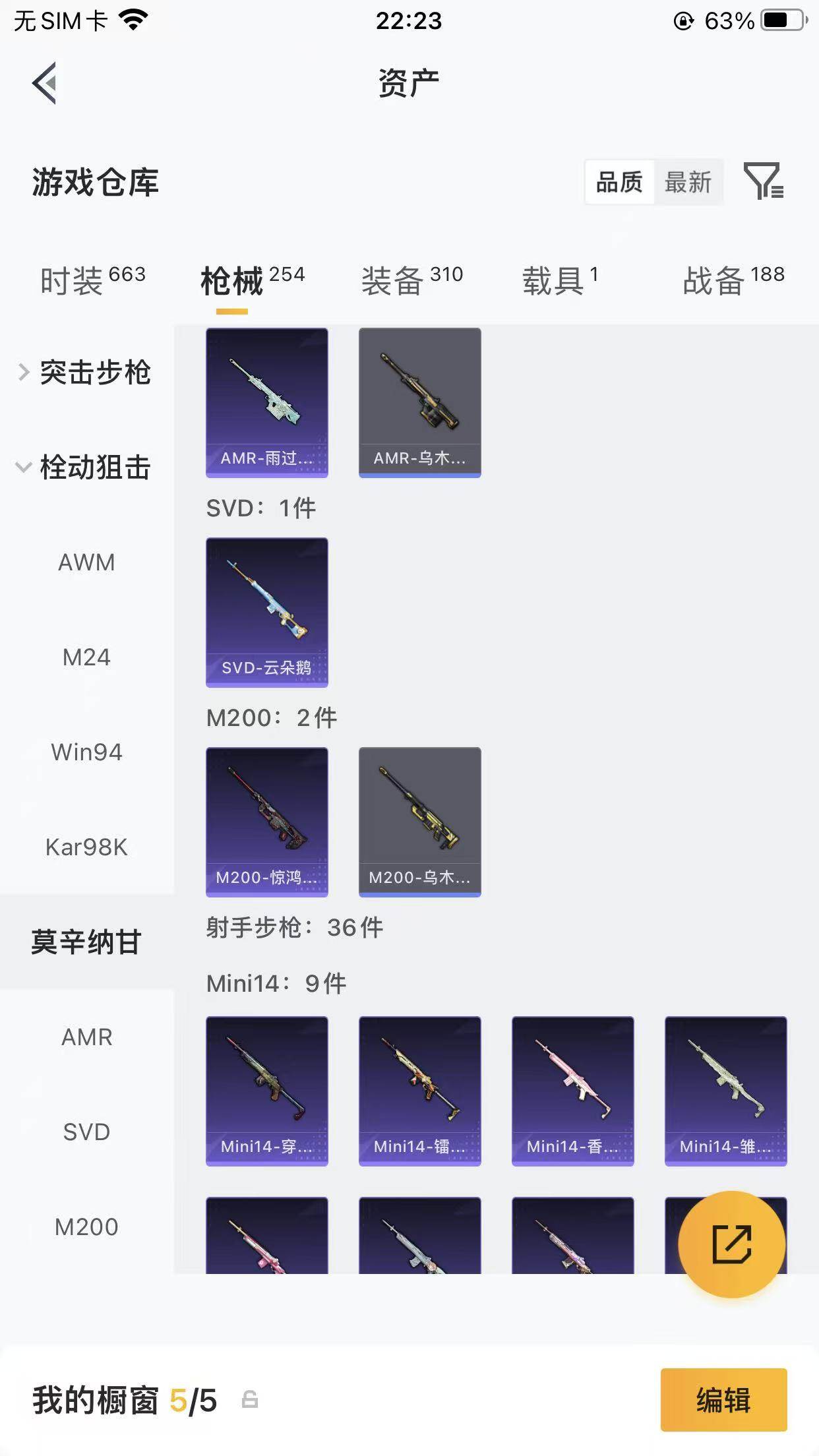Tap the battery indicator icon
Viewport: 819px width, 1456px height.
[781, 20]
